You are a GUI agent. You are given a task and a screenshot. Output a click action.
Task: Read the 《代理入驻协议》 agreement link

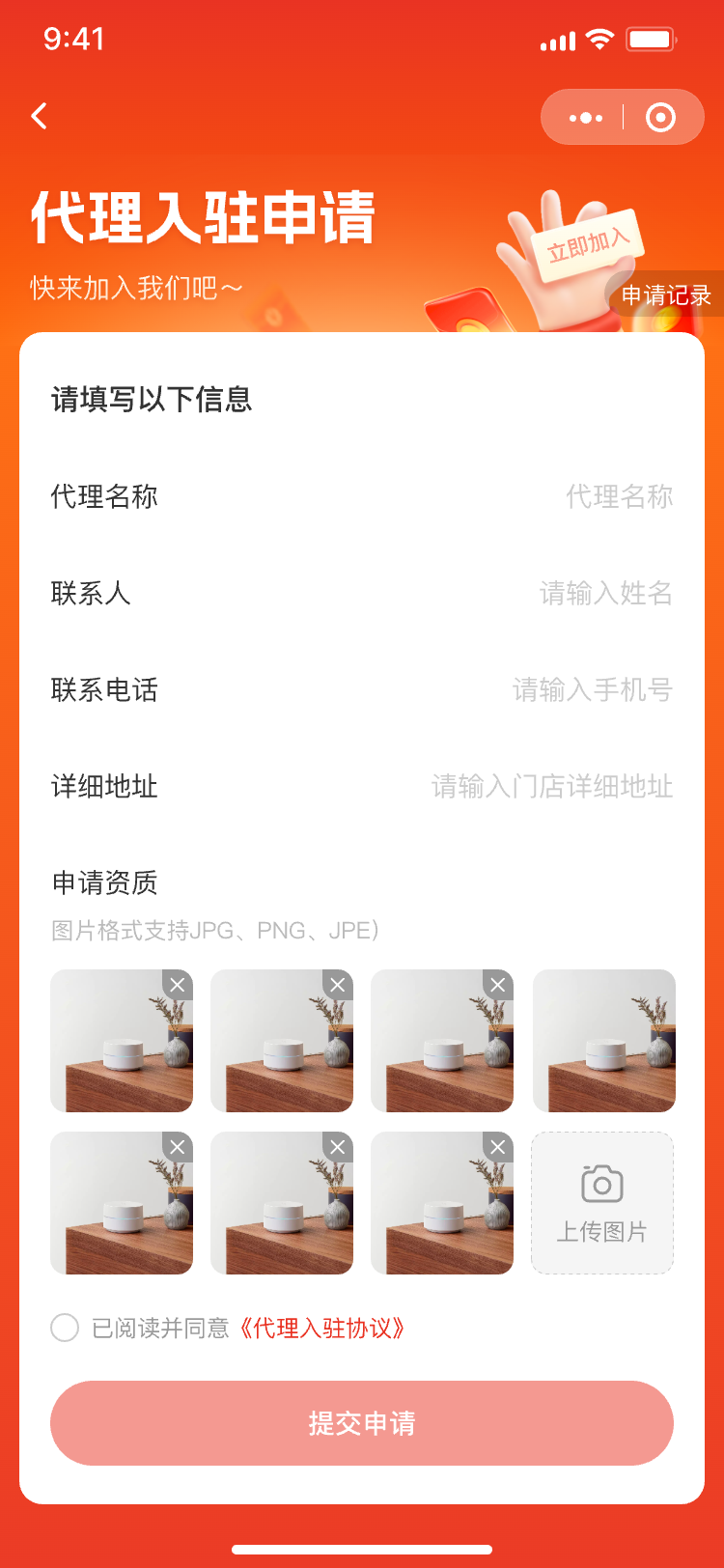[322, 1328]
